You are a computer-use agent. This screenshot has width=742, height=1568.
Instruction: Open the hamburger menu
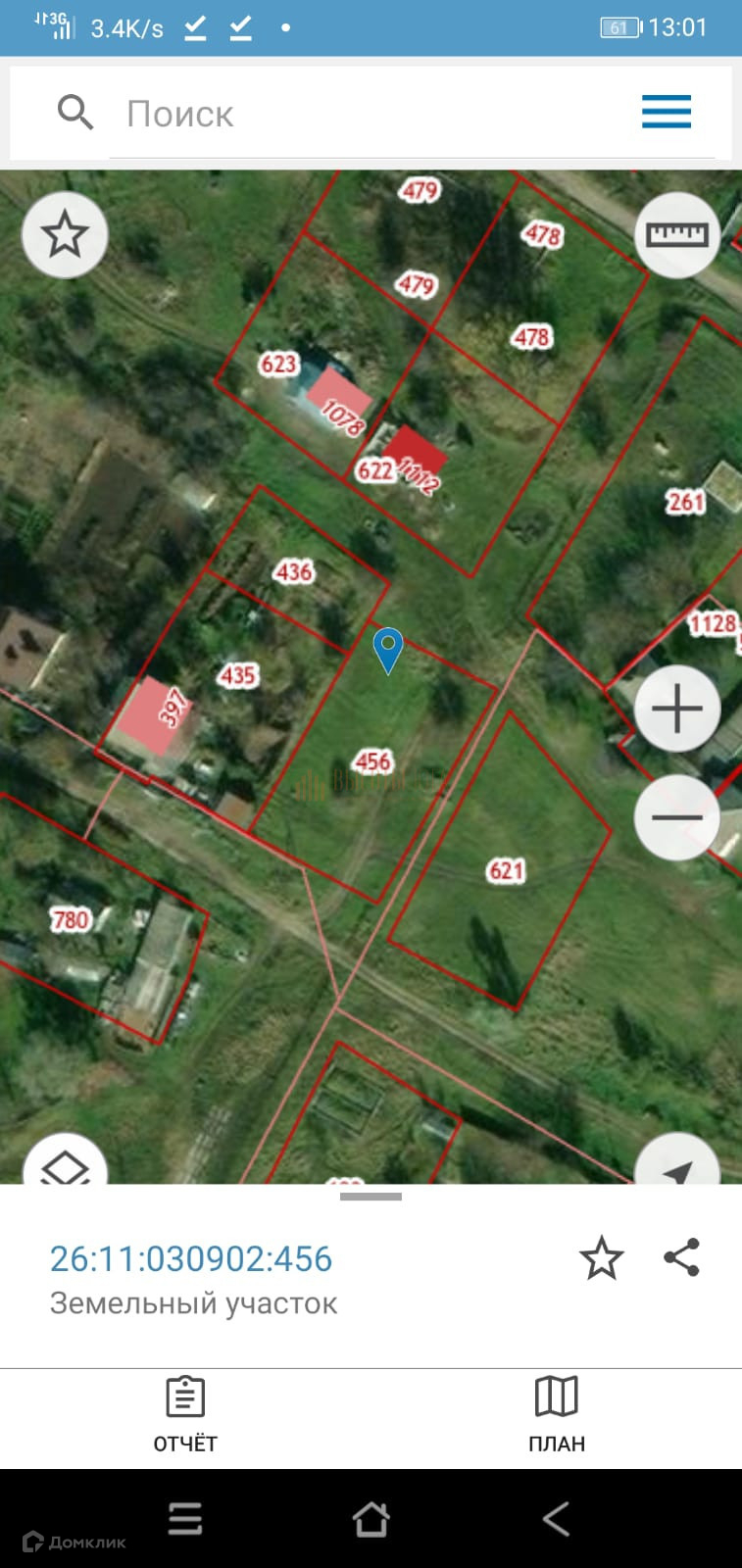pyautogui.click(x=667, y=112)
